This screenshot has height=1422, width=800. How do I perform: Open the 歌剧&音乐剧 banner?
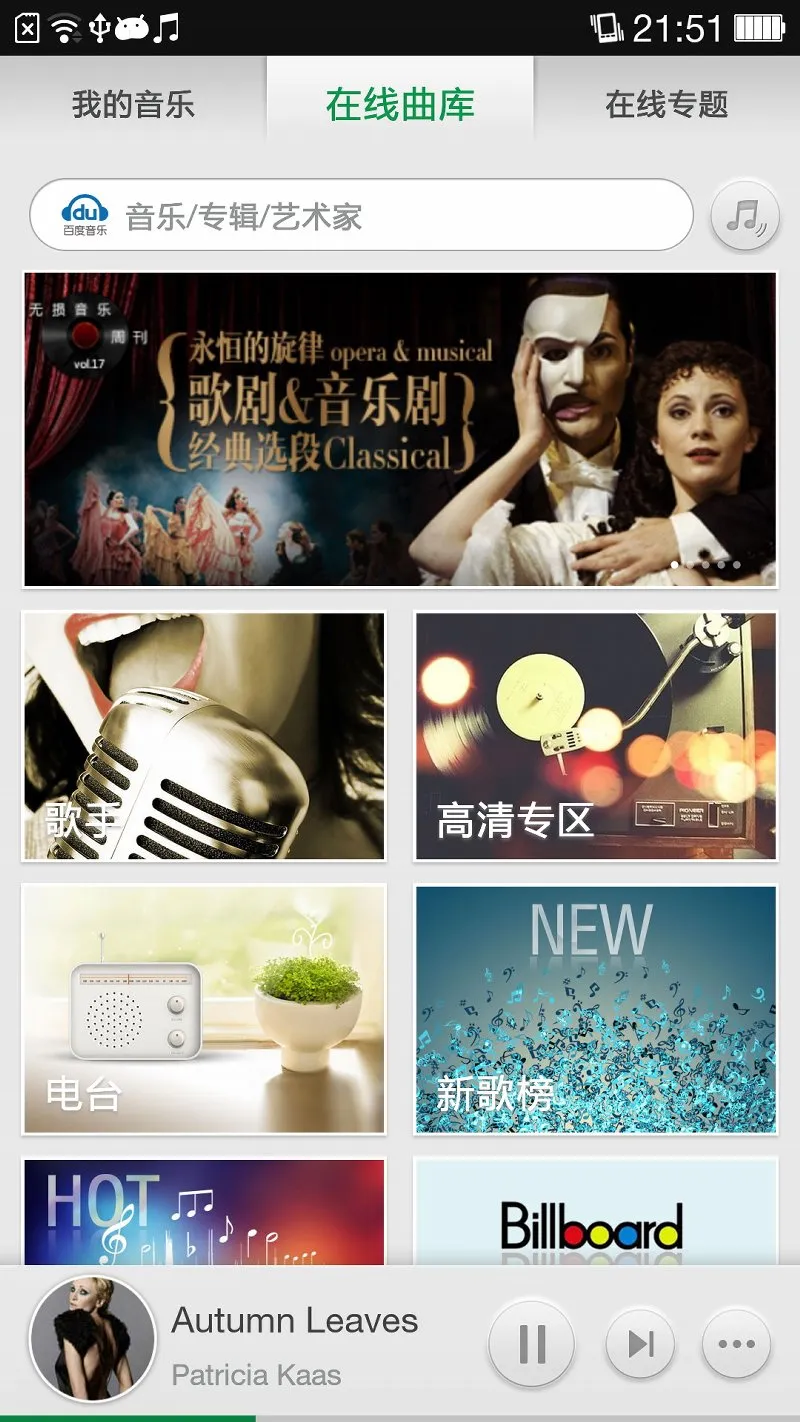[x=400, y=429]
